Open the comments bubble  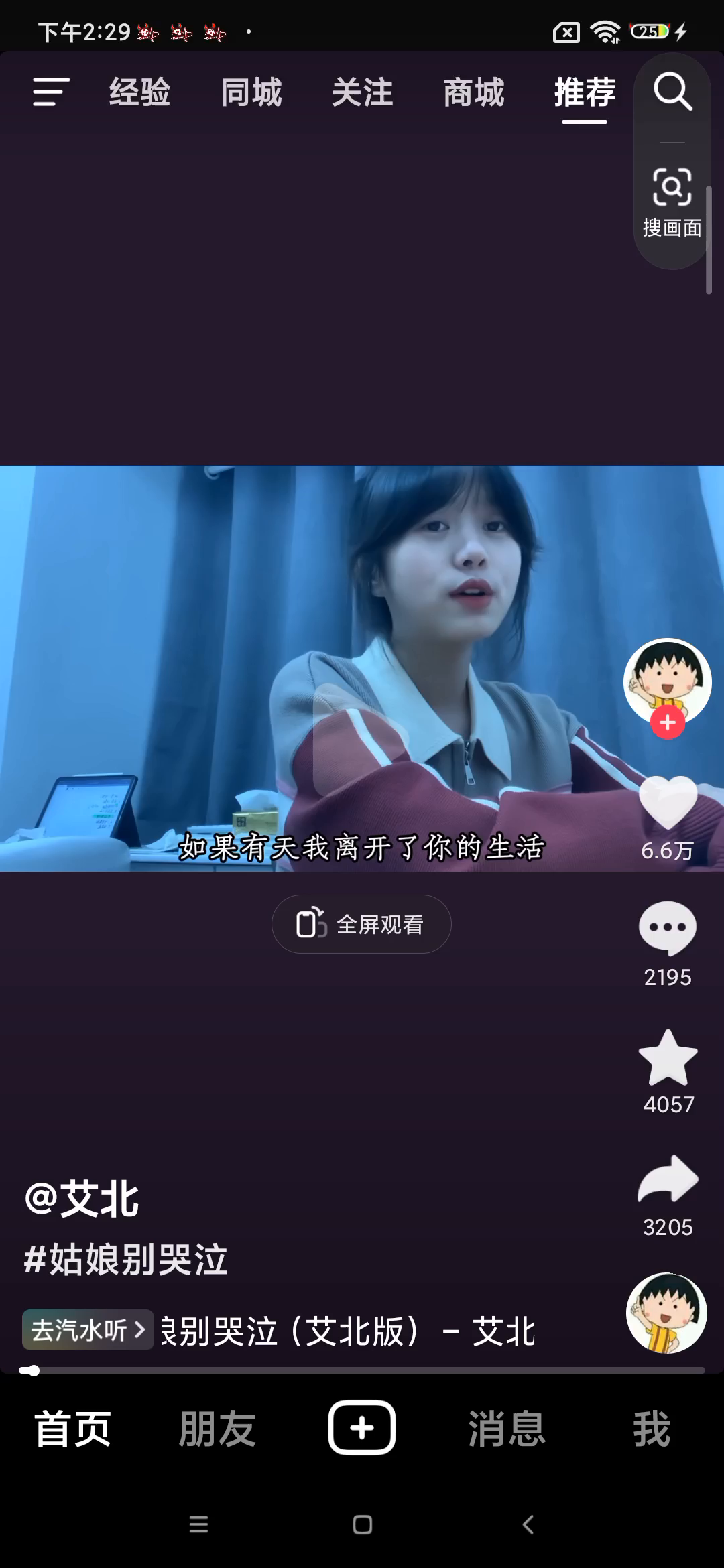[668, 928]
